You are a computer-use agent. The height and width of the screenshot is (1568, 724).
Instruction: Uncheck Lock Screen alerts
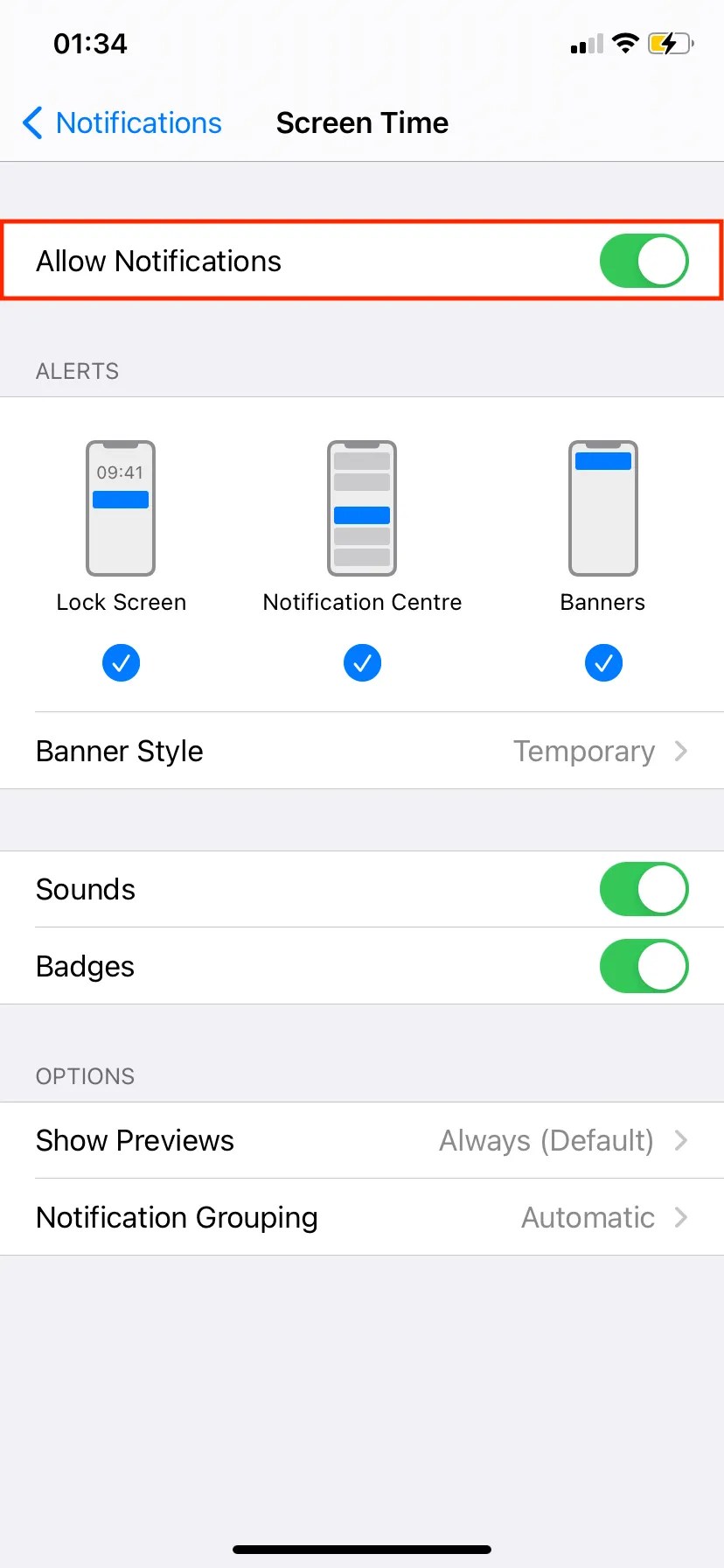click(121, 662)
